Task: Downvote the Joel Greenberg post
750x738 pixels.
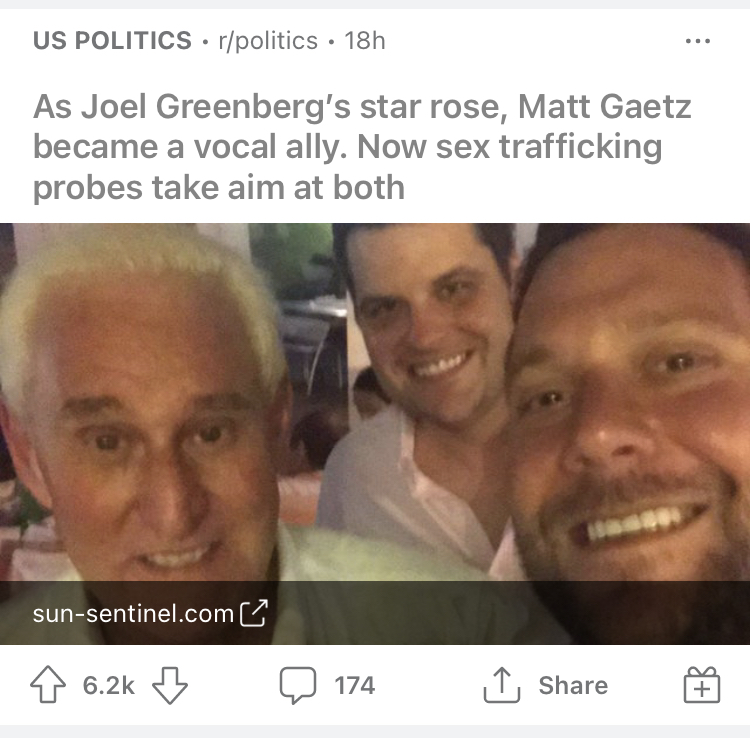Action: (x=170, y=685)
